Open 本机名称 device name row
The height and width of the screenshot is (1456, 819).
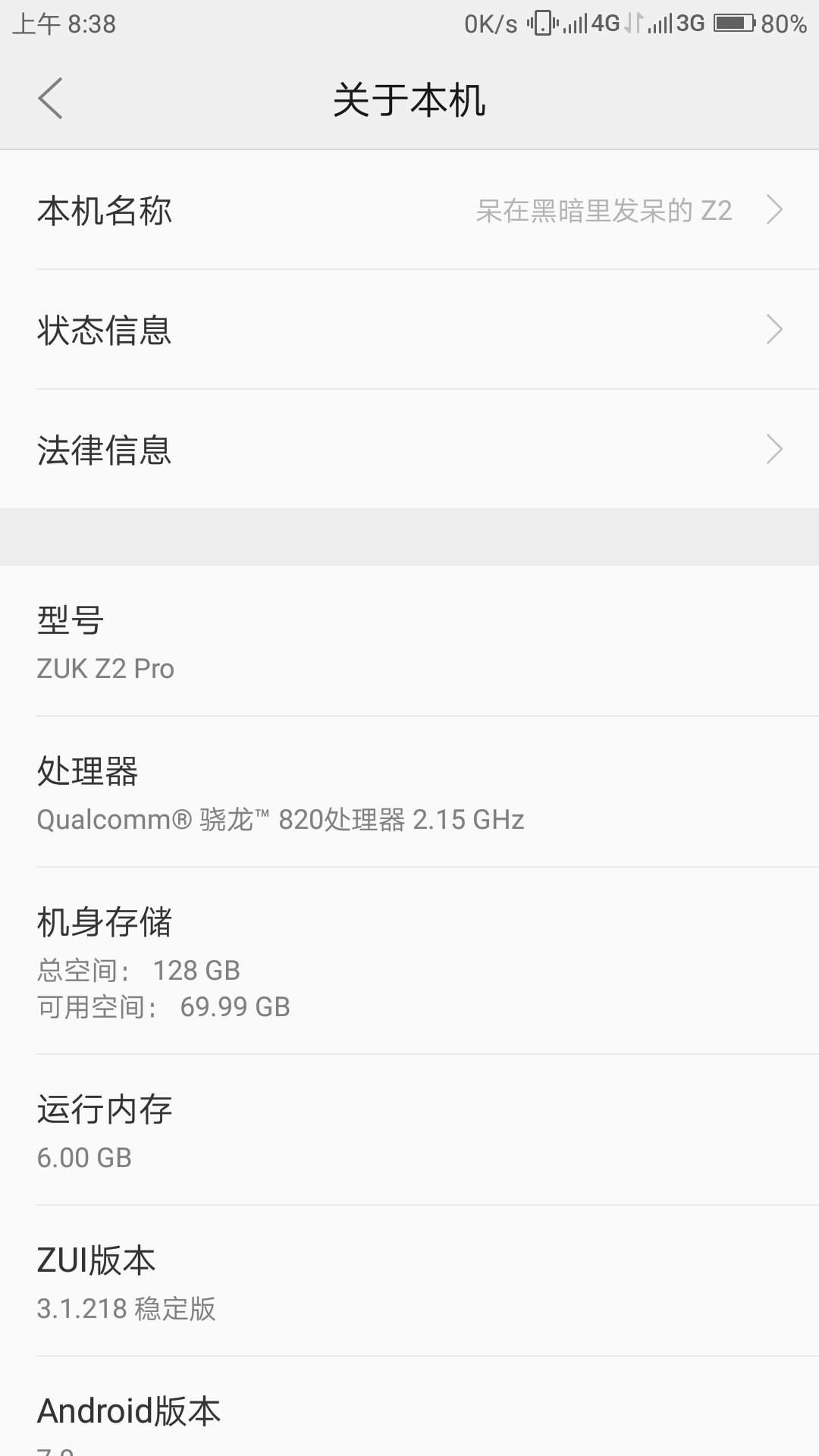click(x=409, y=210)
